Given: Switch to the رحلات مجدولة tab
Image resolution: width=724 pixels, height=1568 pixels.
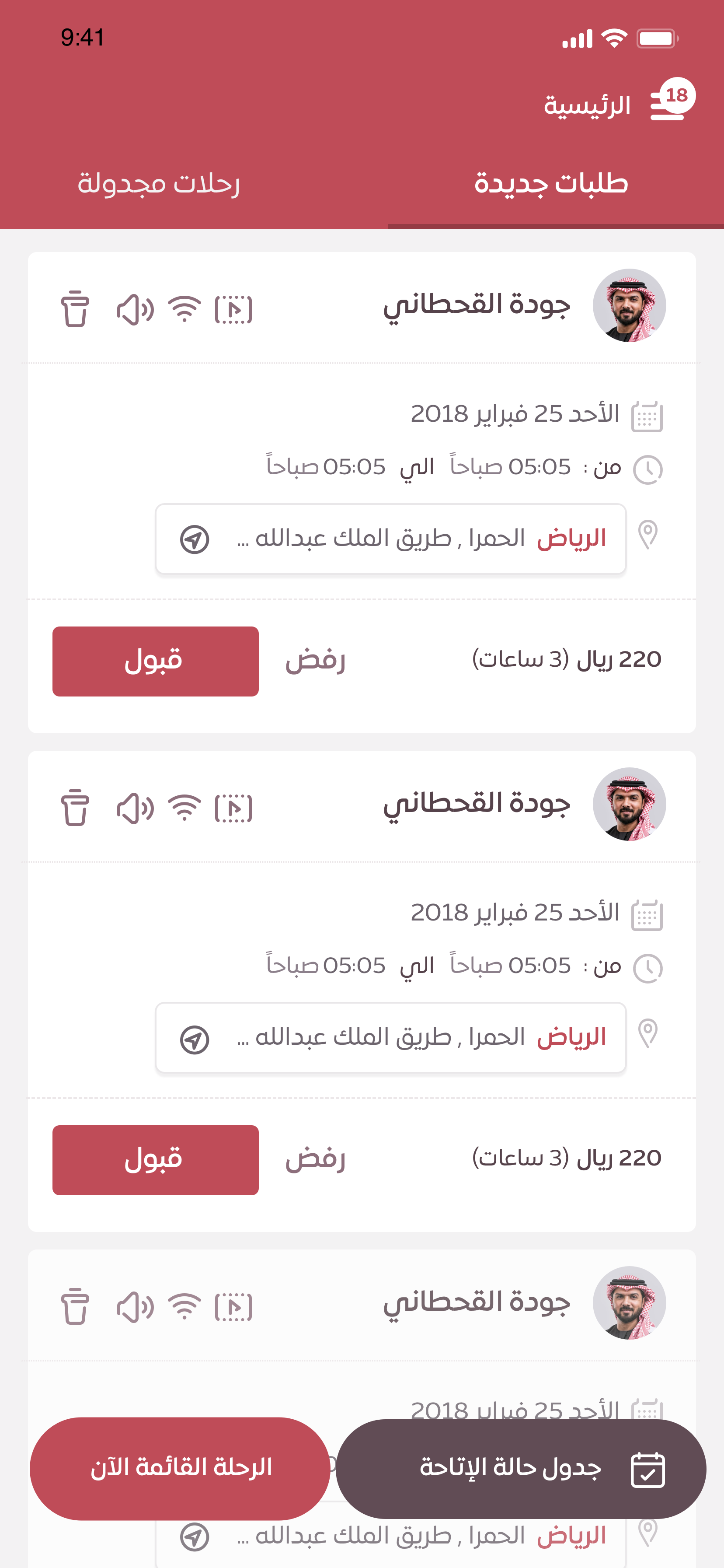Looking at the screenshot, I should pyautogui.click(x=158, y=183).
